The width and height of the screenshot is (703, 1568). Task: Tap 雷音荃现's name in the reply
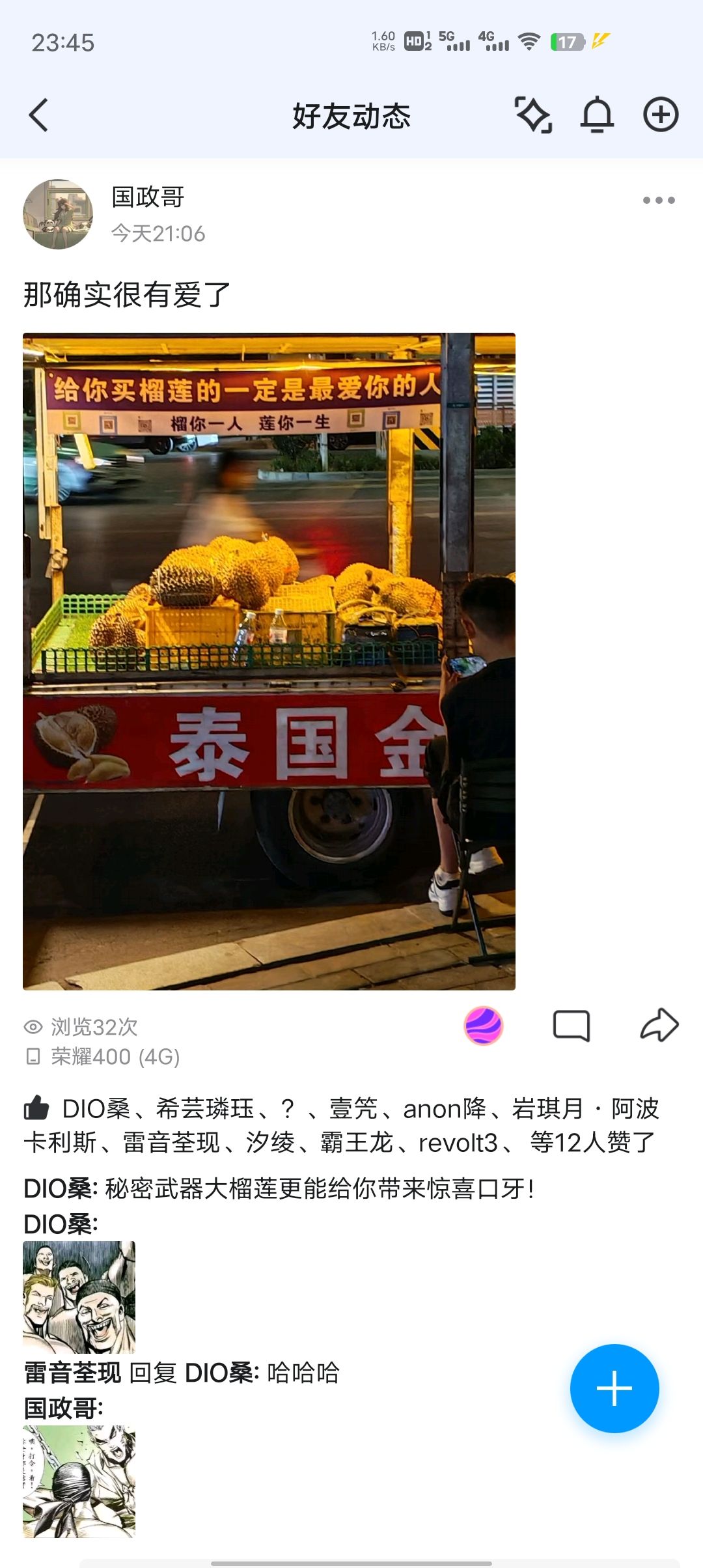pyautogui.click(x=72, y=1373)
